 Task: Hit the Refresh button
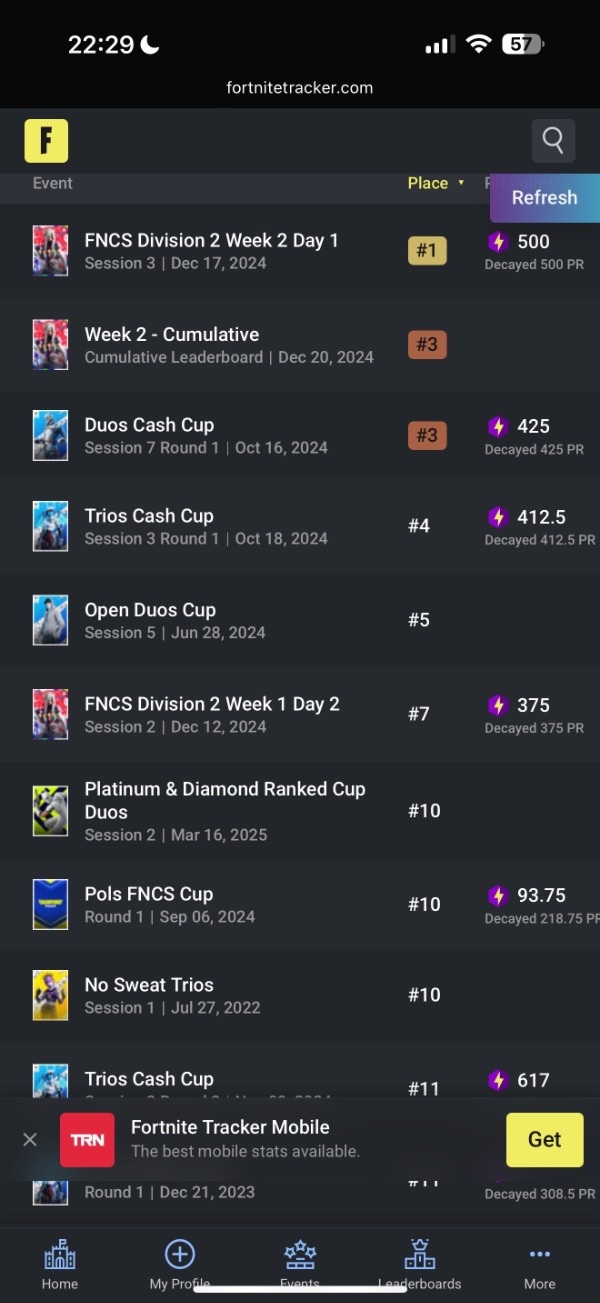(545, 198)
